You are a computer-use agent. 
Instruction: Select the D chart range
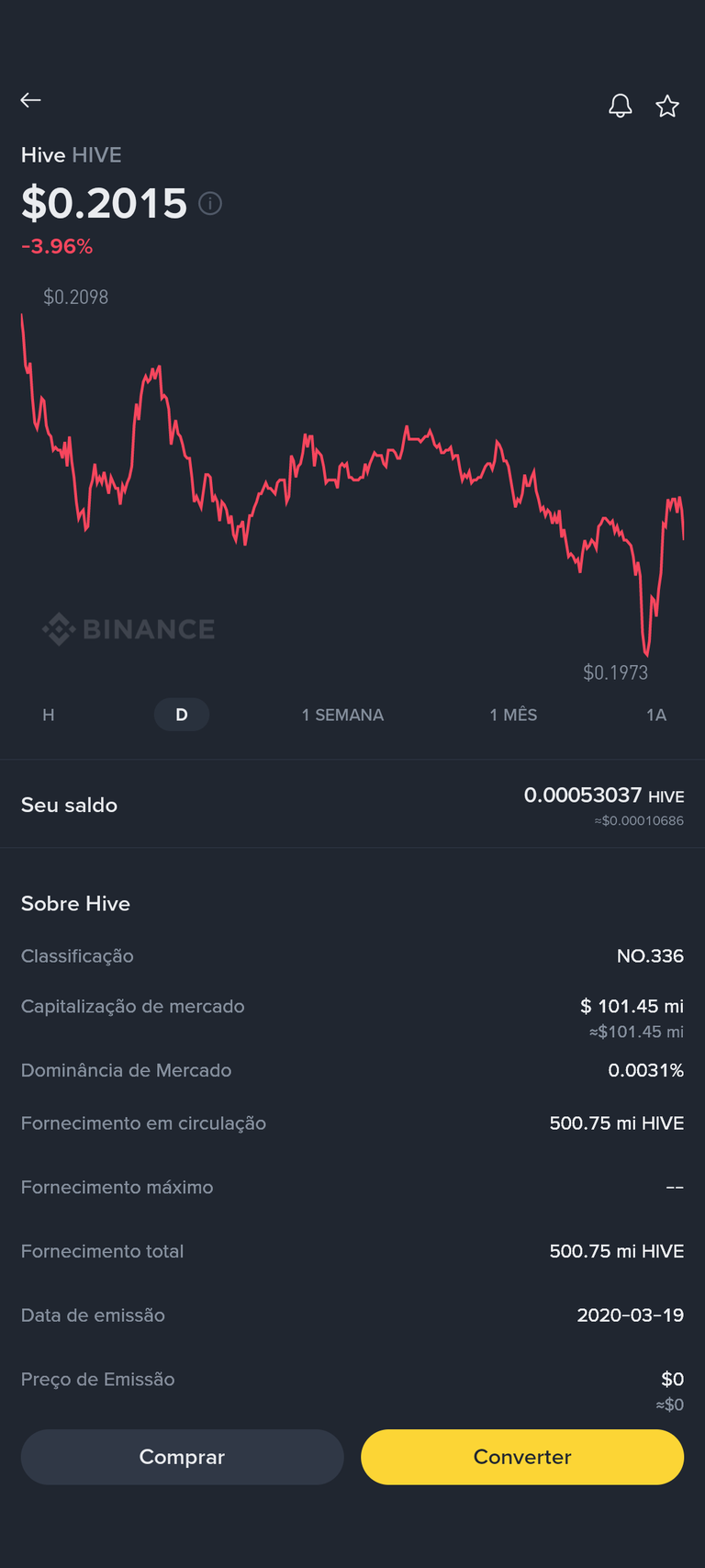tap(182, 715)
